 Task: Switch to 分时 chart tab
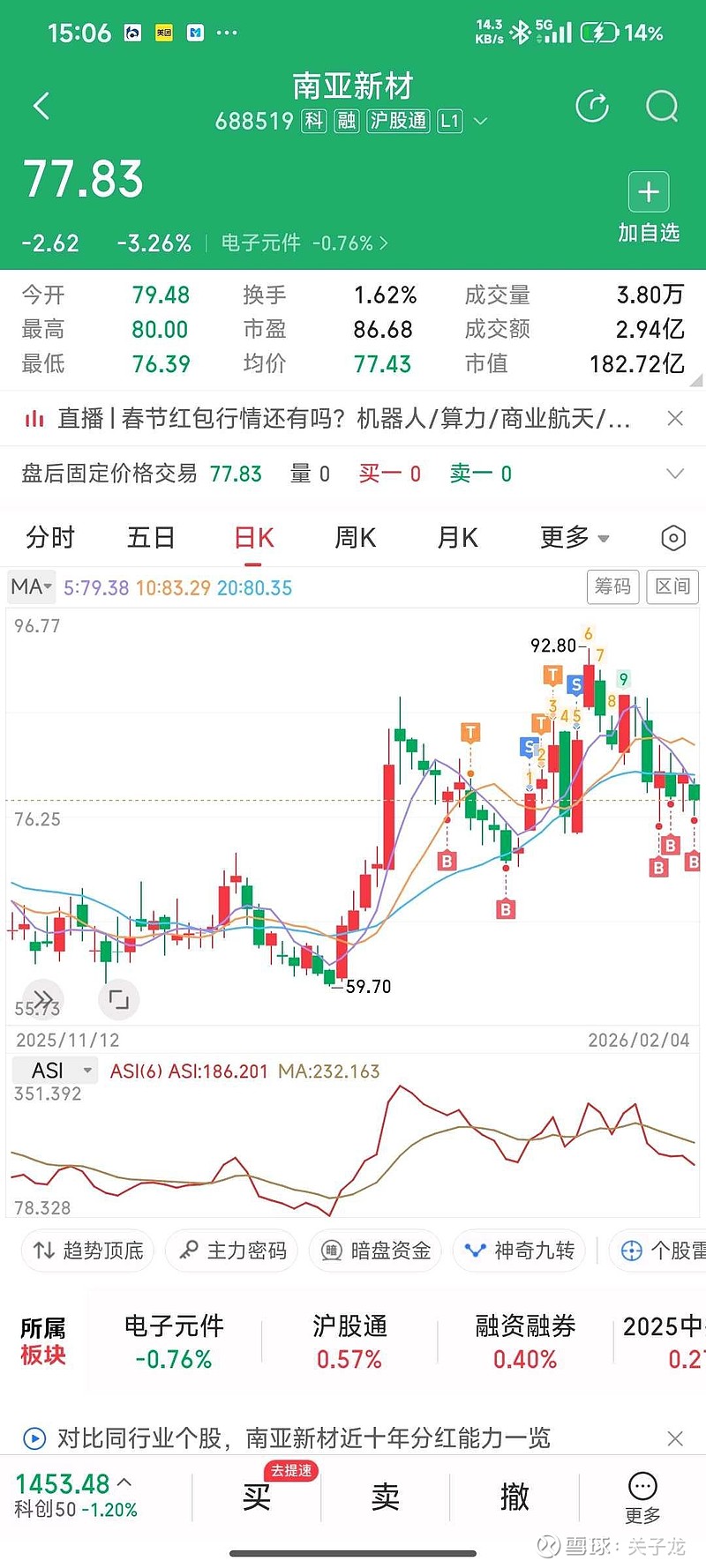(x=50, y=537)
